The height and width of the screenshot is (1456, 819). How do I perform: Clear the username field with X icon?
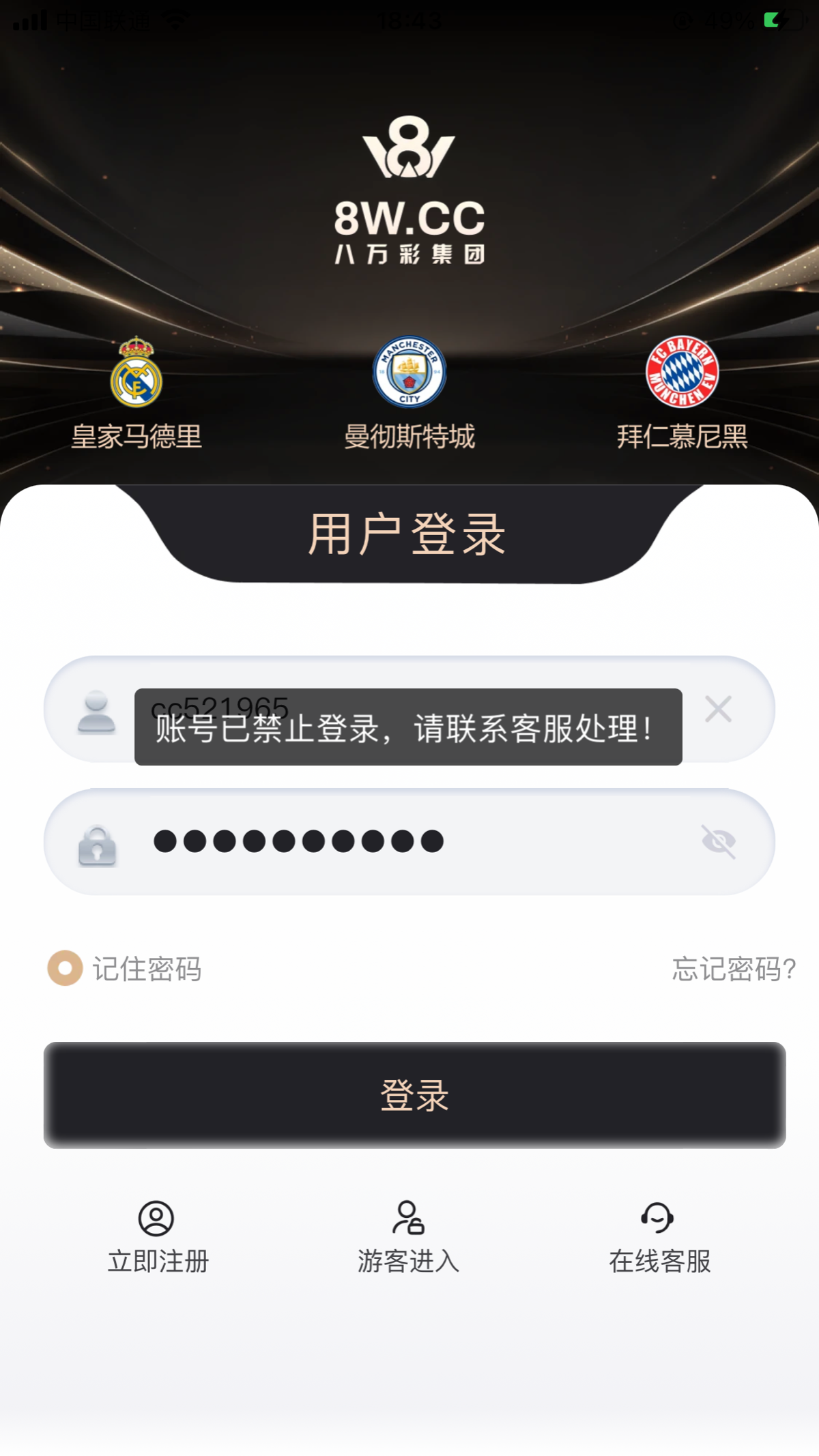(x=718, y=710)
